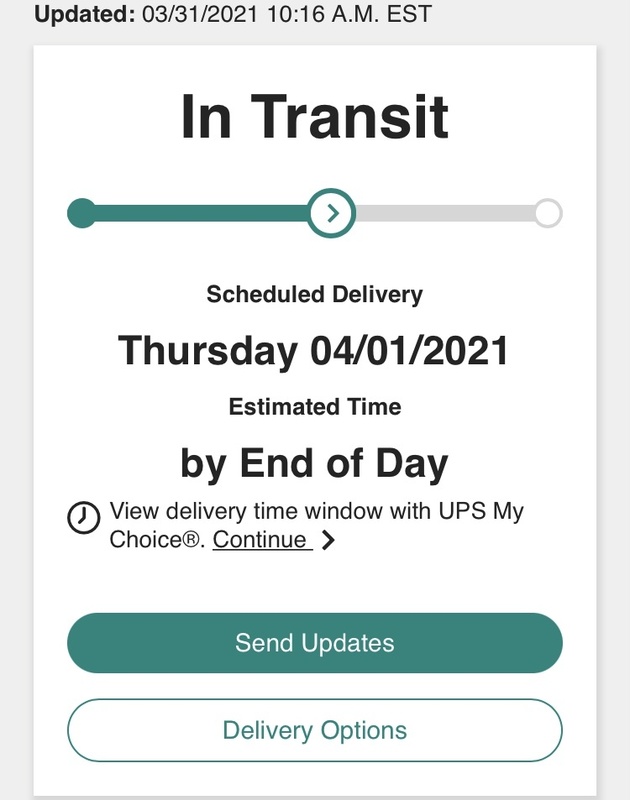
Task: Open Delivery Options
Action: point(314,730)
